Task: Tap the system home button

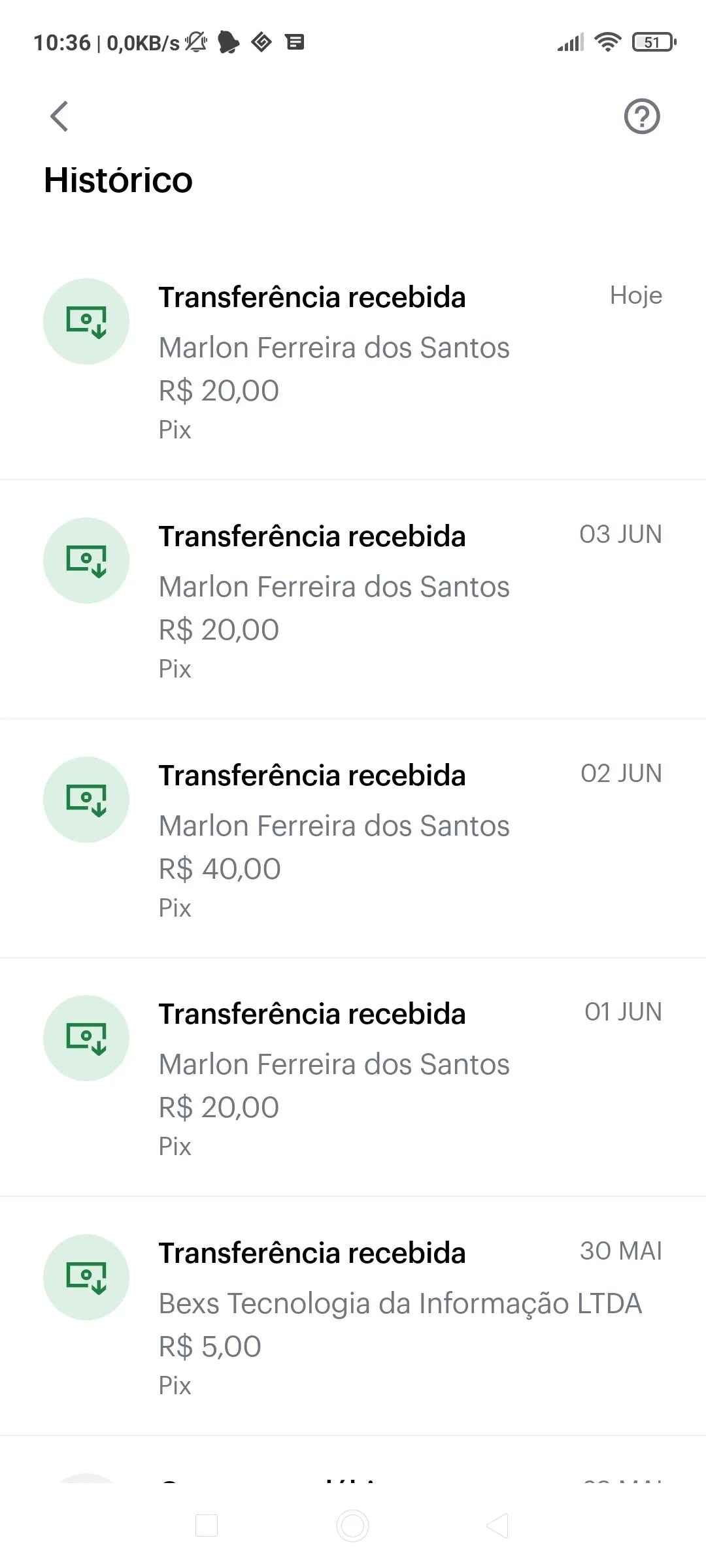Action: pyautogui.click(x=353, y=1526)
